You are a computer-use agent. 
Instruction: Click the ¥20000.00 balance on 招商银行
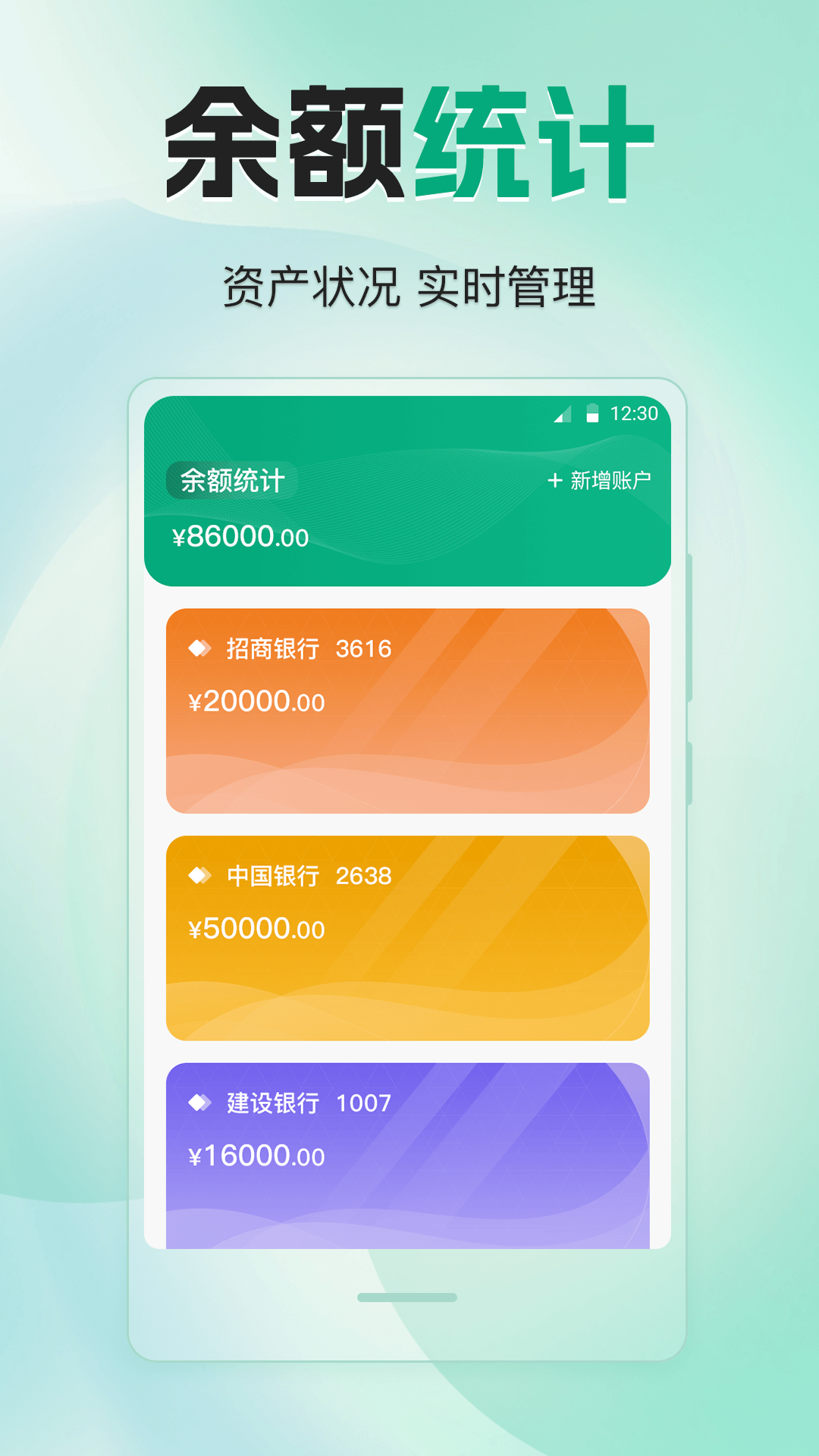click(256, 702)
